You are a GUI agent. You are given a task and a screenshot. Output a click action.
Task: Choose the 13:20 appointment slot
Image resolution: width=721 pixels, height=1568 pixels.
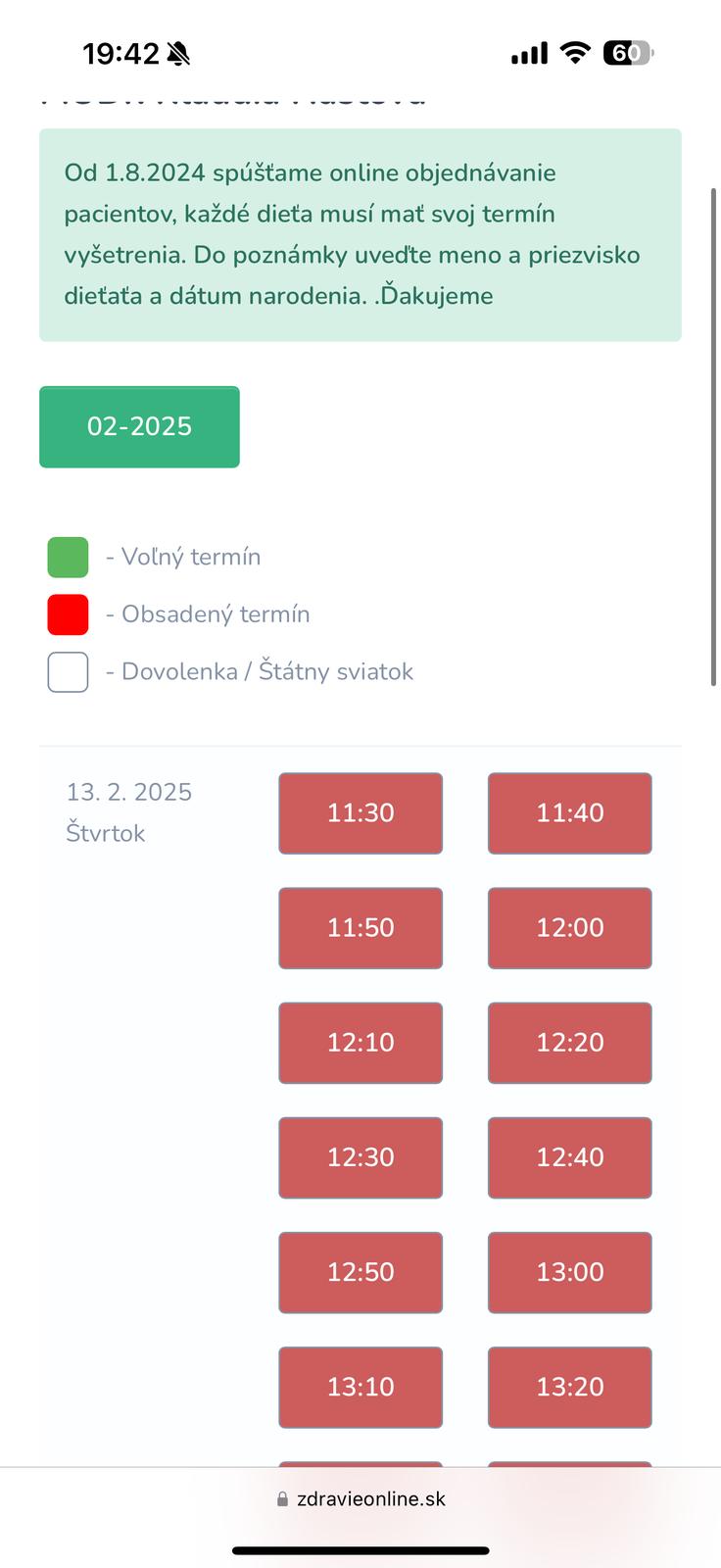[569, 1386]
